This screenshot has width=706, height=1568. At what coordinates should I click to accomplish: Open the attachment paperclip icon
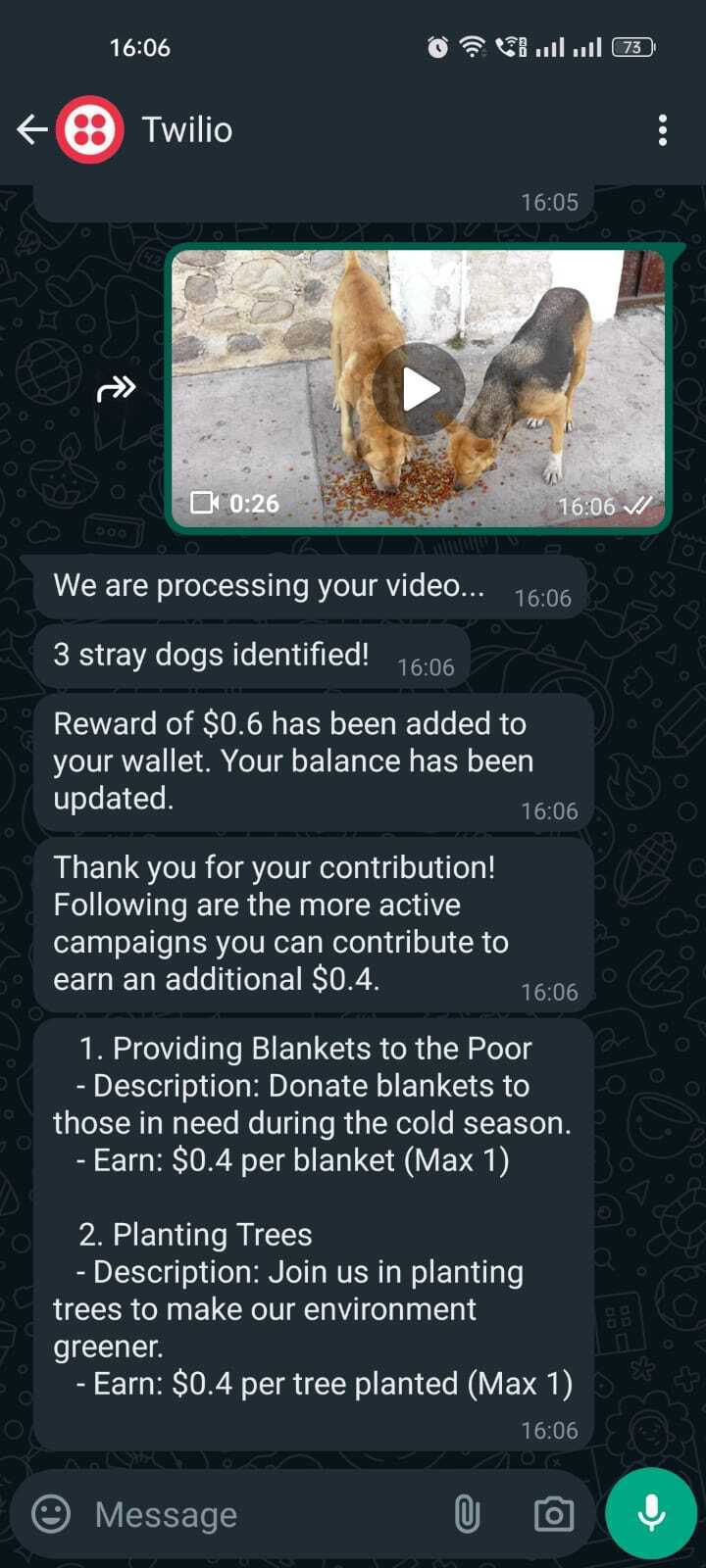pyautogui.click(x=468, y=1514)
